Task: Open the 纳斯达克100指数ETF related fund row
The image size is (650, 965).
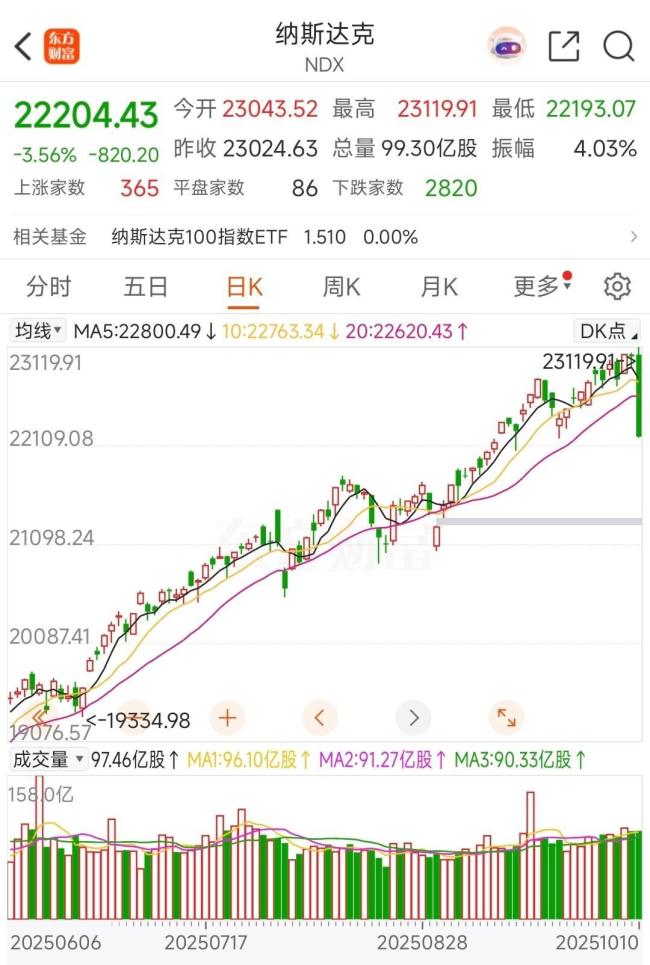Action: click(325, 237)
